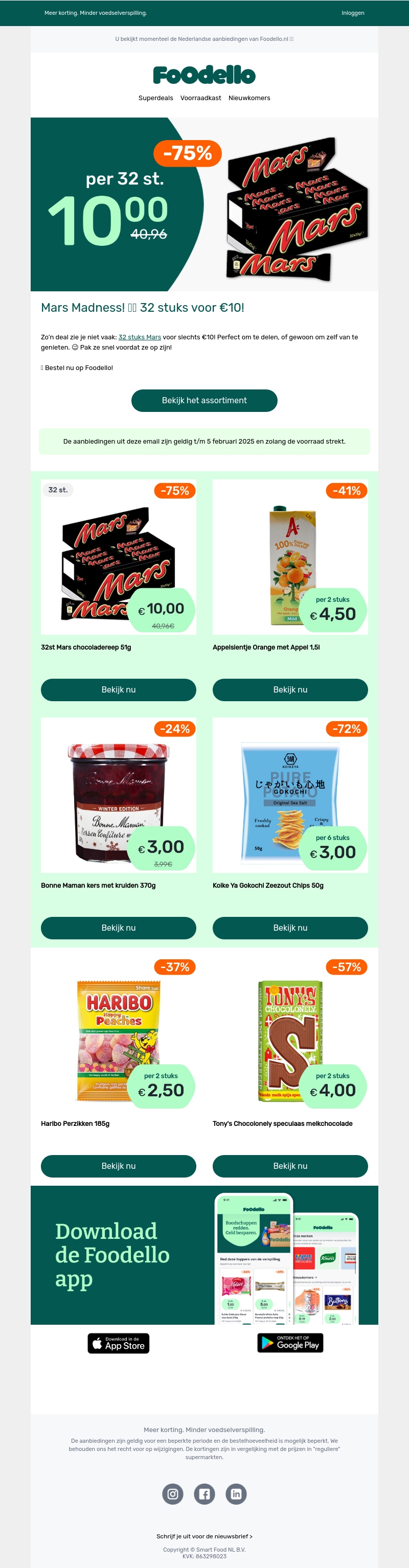Open Foodello's LinkedIn page
409x1568 pixels.
point(236,1494)
